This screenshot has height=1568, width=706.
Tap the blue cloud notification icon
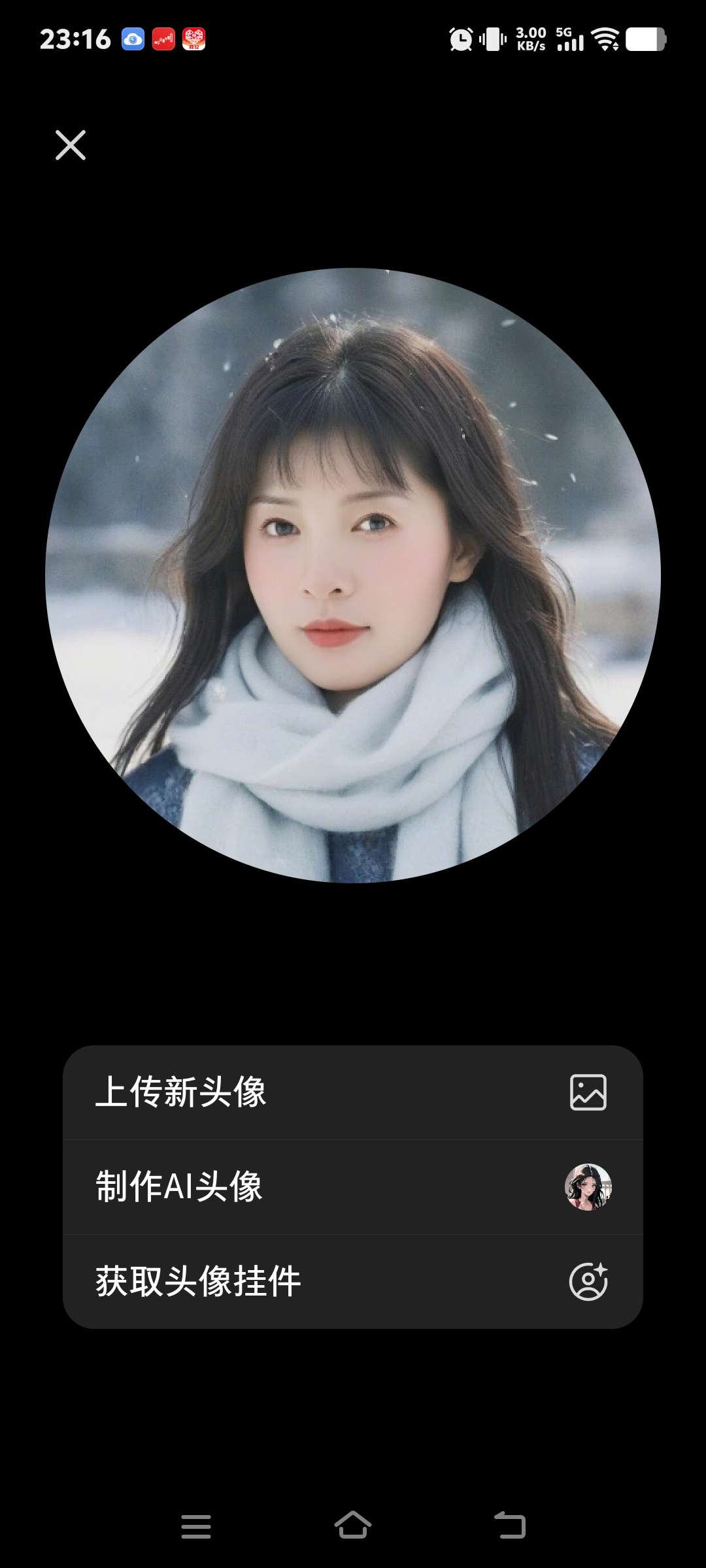[x=133, y=41]
